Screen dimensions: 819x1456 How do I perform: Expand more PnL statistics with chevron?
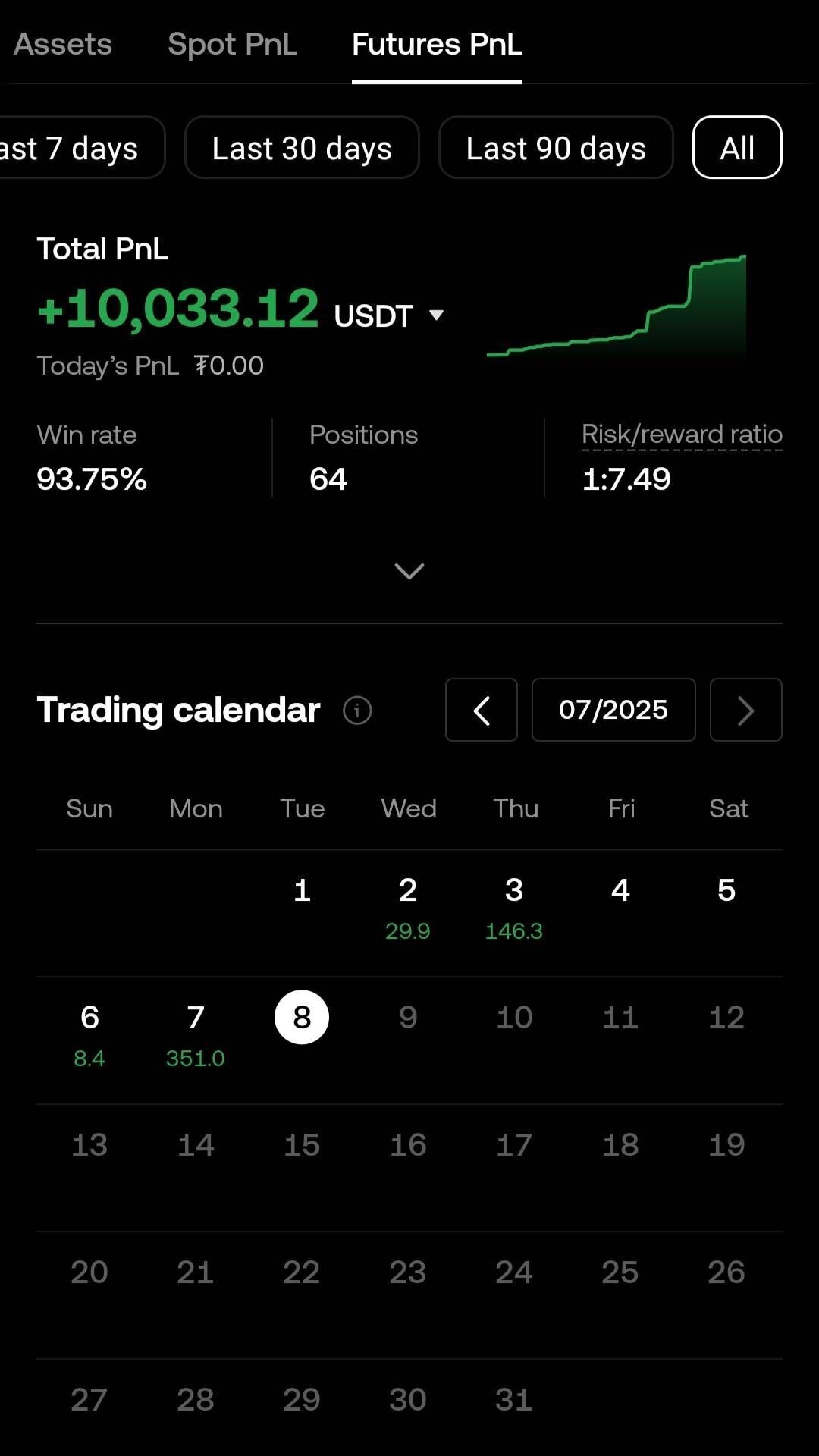(409, 571)
